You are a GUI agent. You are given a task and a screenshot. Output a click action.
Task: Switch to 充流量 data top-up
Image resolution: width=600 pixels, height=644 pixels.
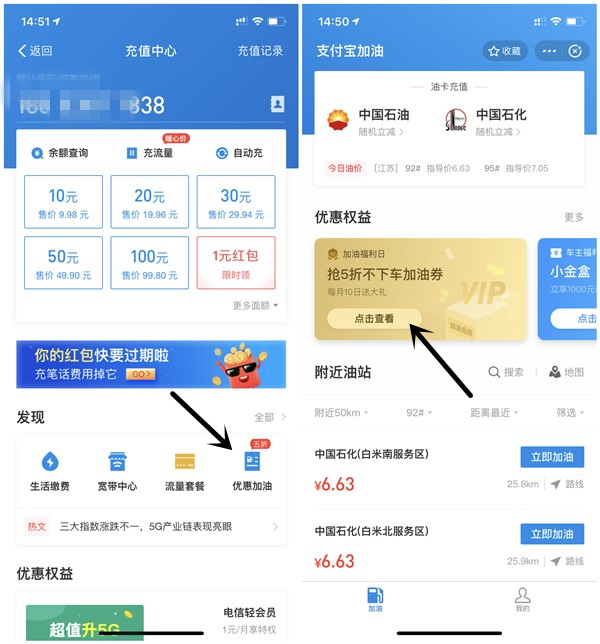150,153
